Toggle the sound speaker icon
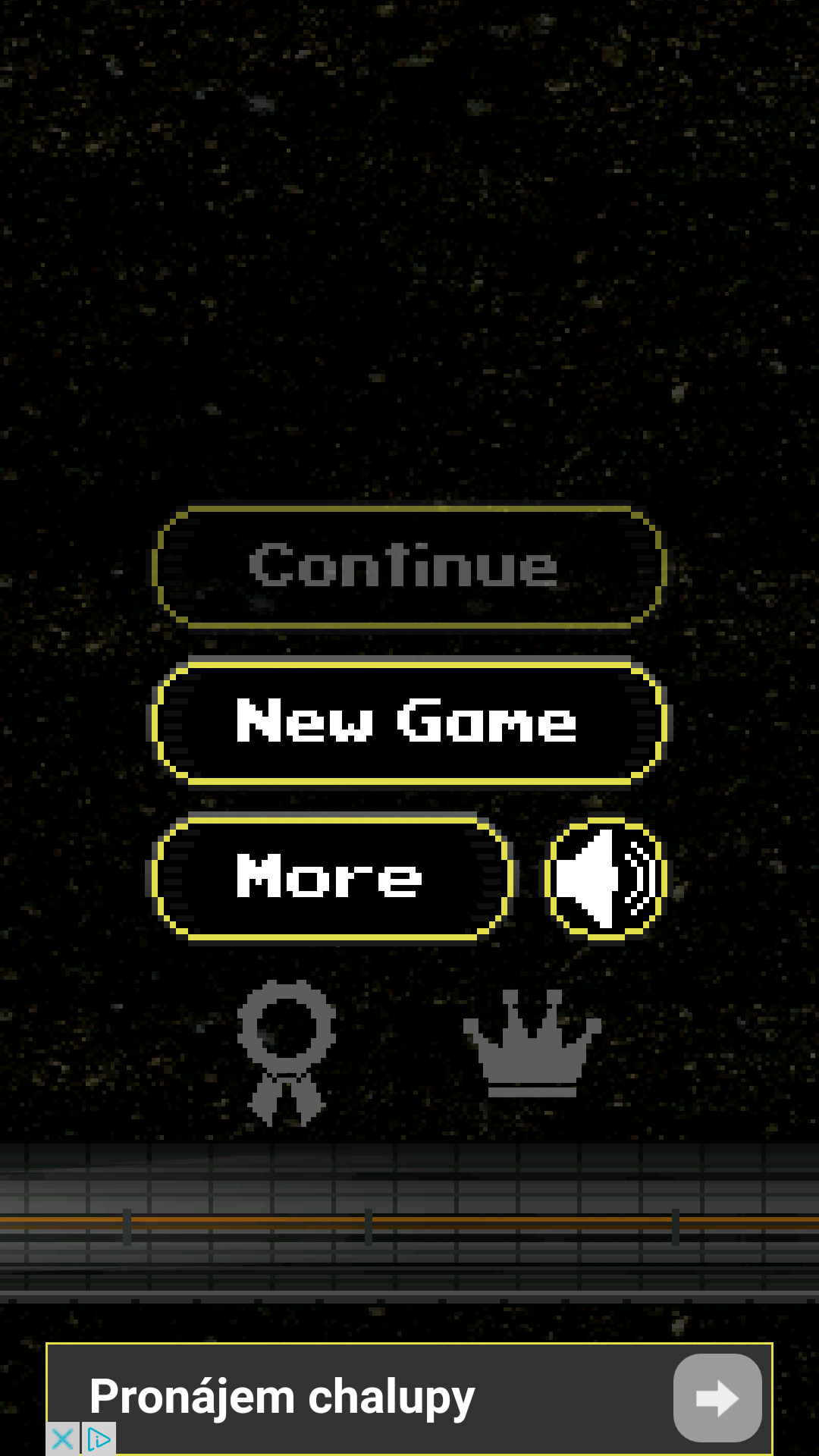 pos(605,878)
